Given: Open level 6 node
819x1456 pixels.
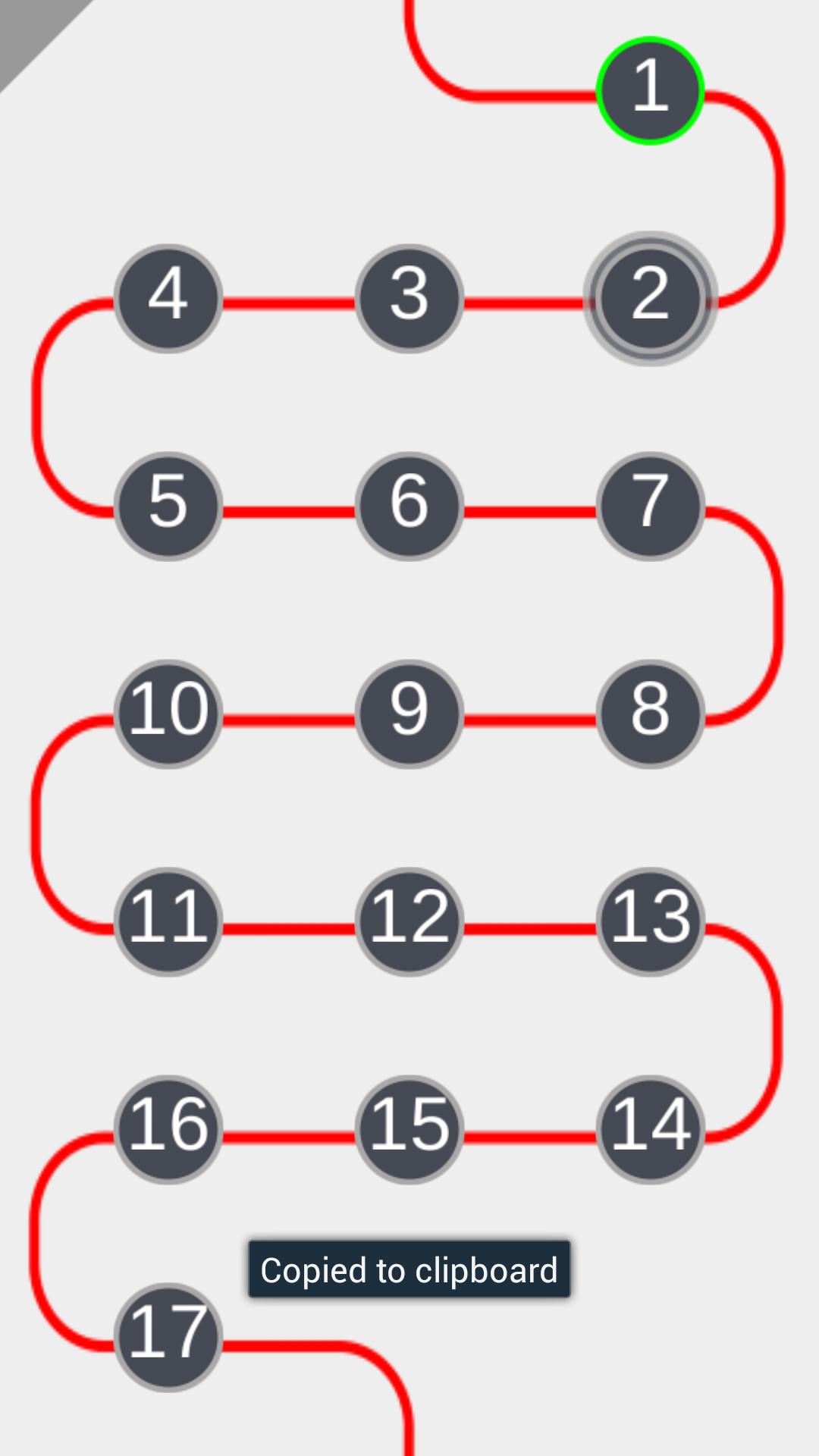Looking at the screenshot, I should (409, 506).
